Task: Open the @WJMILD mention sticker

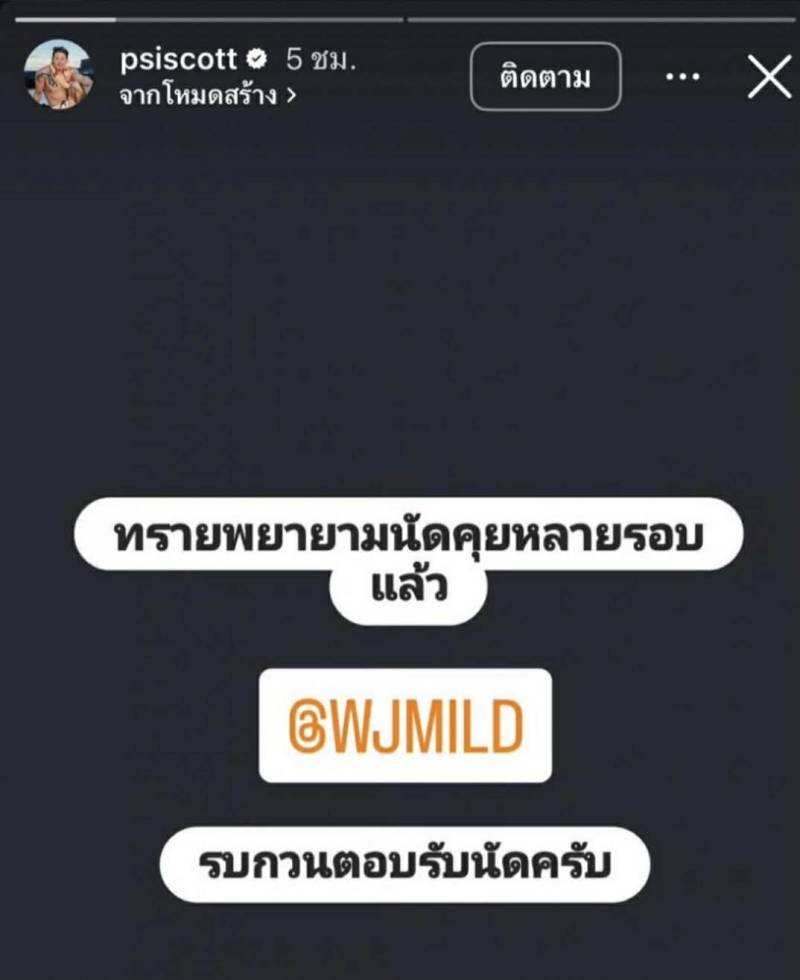Action: [405, 725]
